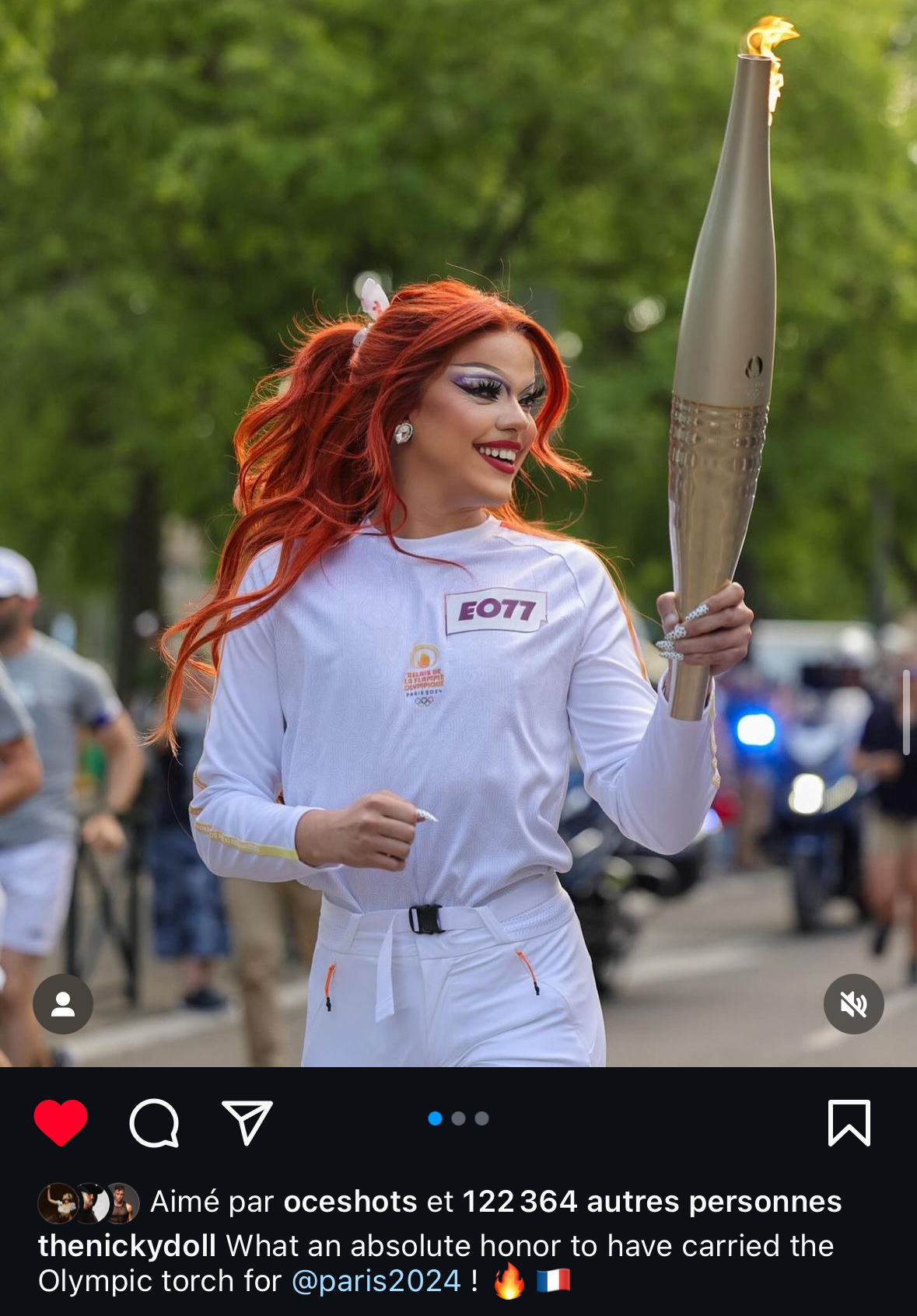917x1316 pixels.
Task: Open comments with the speech bubble icon
Action: coord(154,1122)
